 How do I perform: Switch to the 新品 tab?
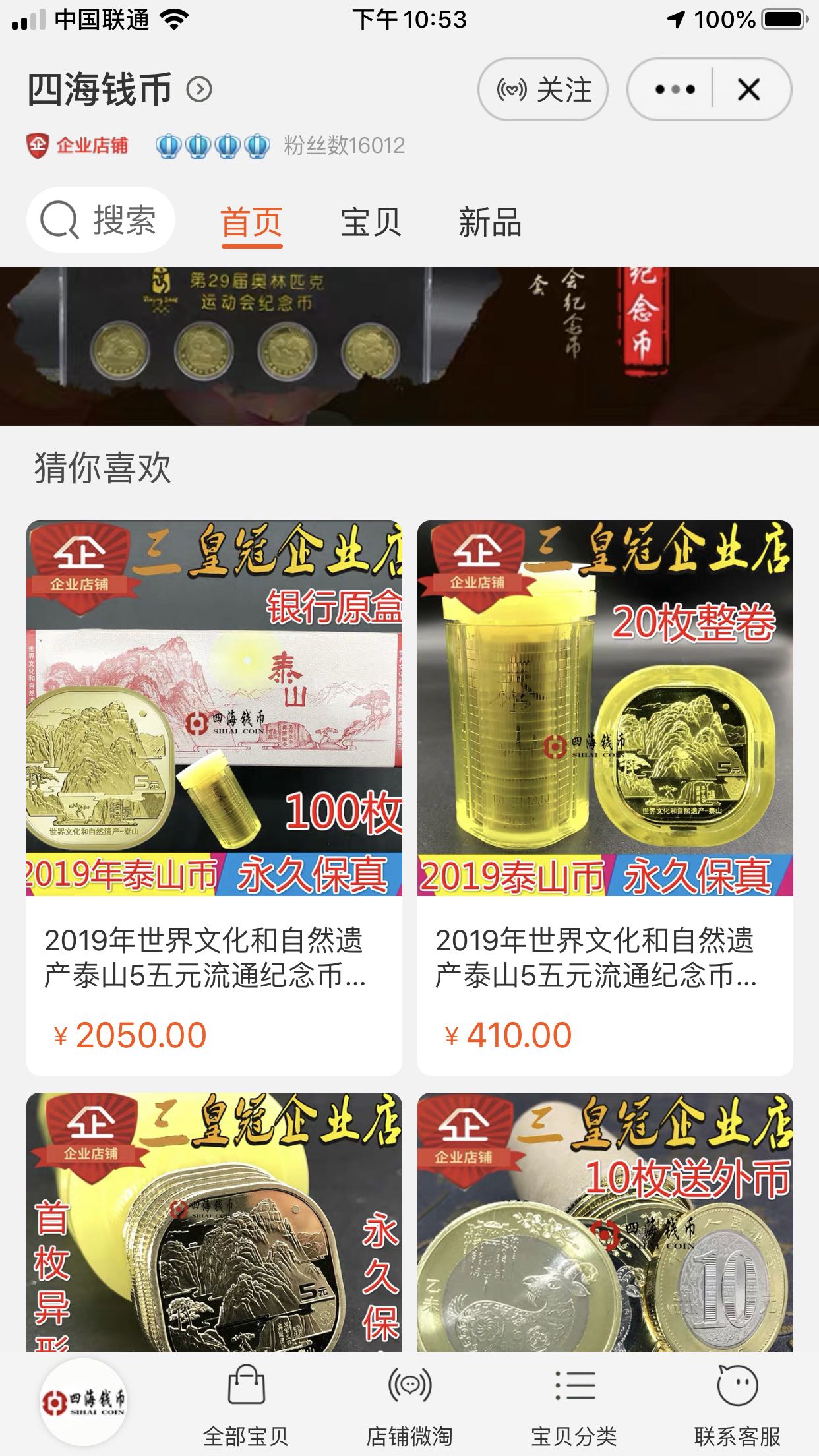click(490, 222)
